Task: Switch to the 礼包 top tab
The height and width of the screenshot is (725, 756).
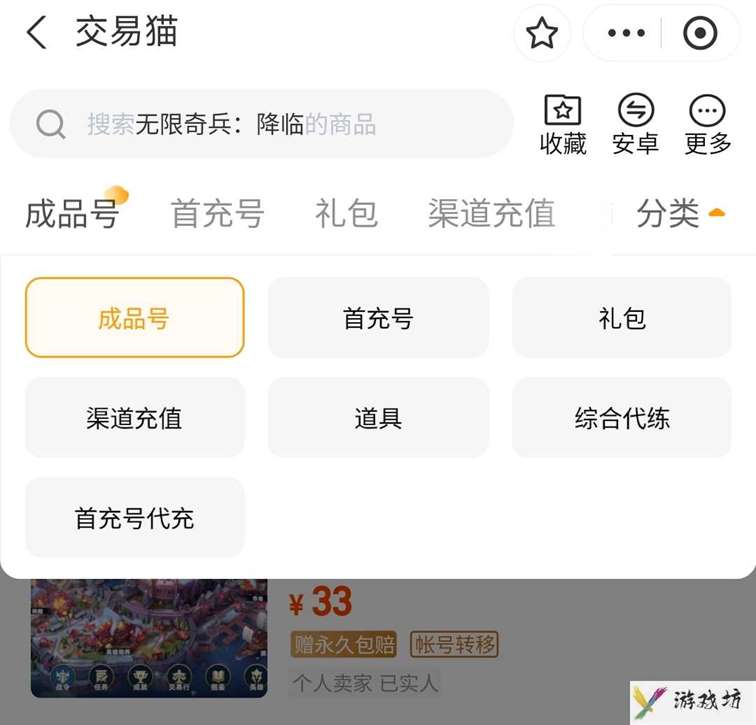Action: [346, 213]
